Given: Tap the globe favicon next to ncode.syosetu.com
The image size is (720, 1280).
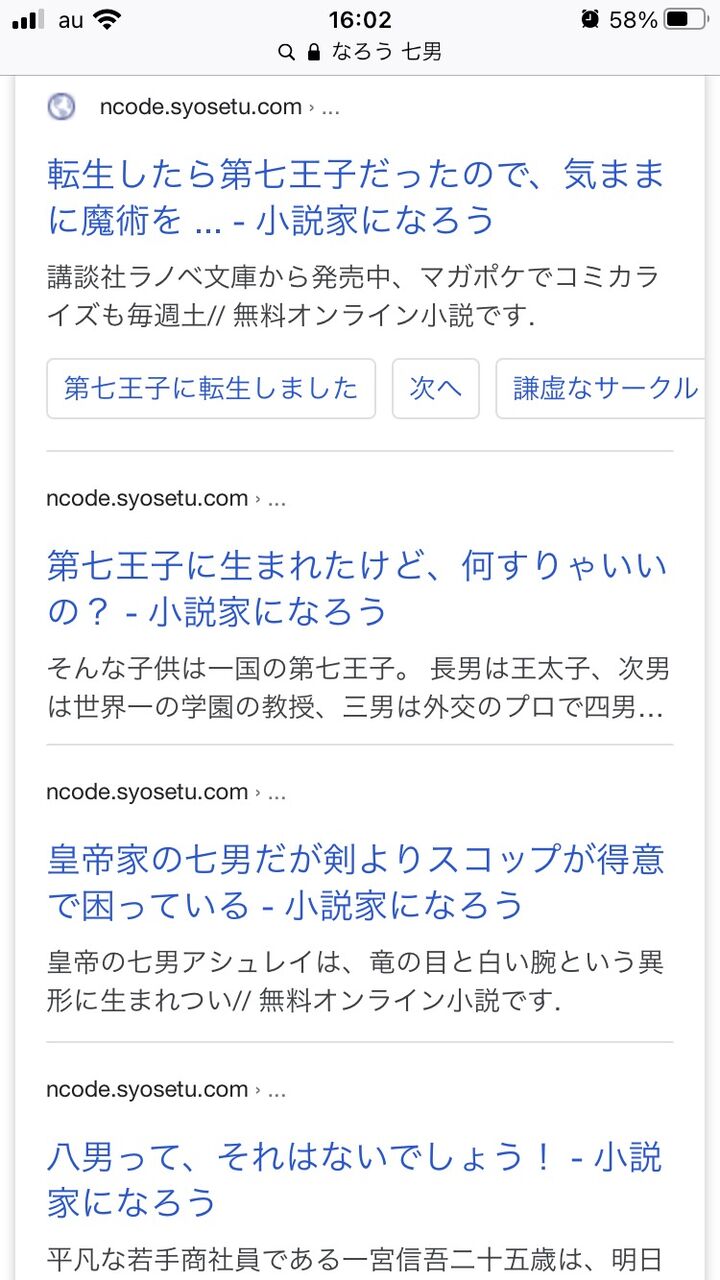Looking at the screenshot, I should click(60, 106).
